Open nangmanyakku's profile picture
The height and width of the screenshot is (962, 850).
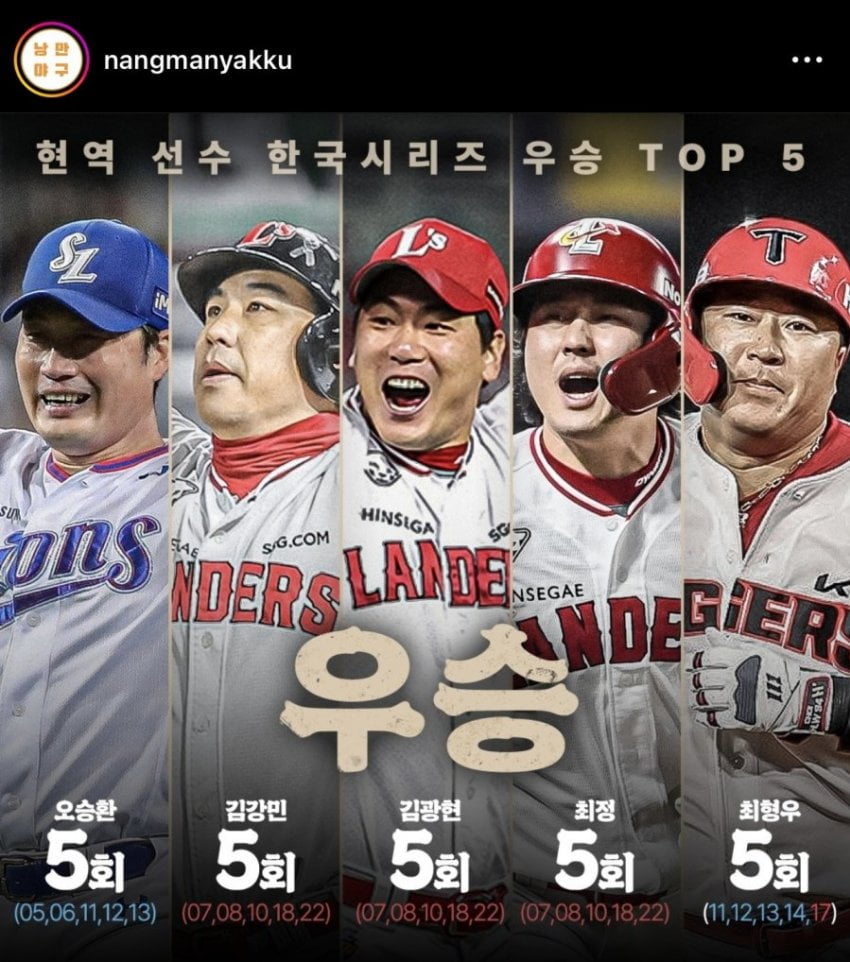point(51,59)
